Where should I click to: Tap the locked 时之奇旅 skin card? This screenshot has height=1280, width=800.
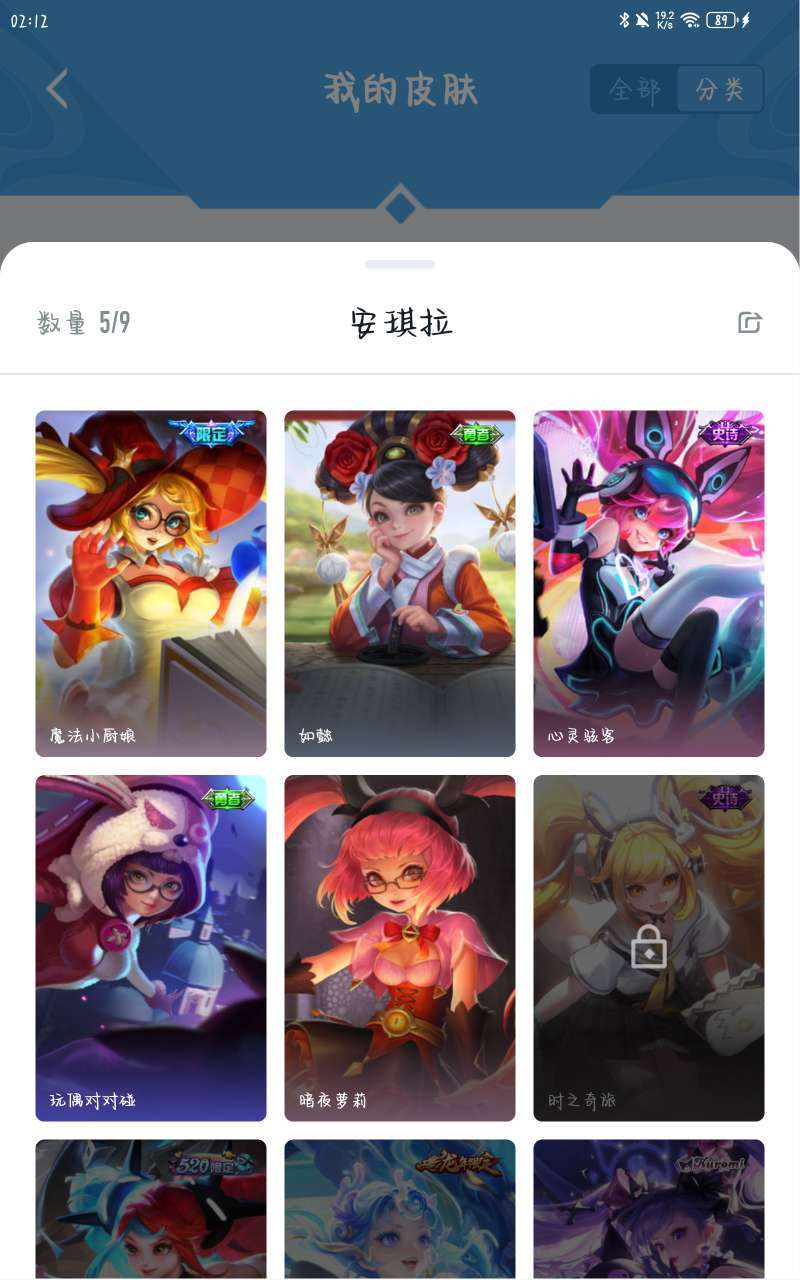coord(649,948)
